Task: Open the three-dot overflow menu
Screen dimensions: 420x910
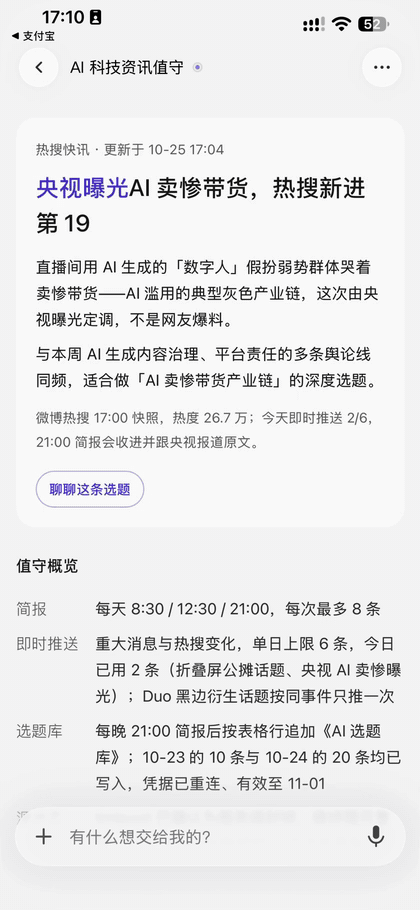Action: 382,67
